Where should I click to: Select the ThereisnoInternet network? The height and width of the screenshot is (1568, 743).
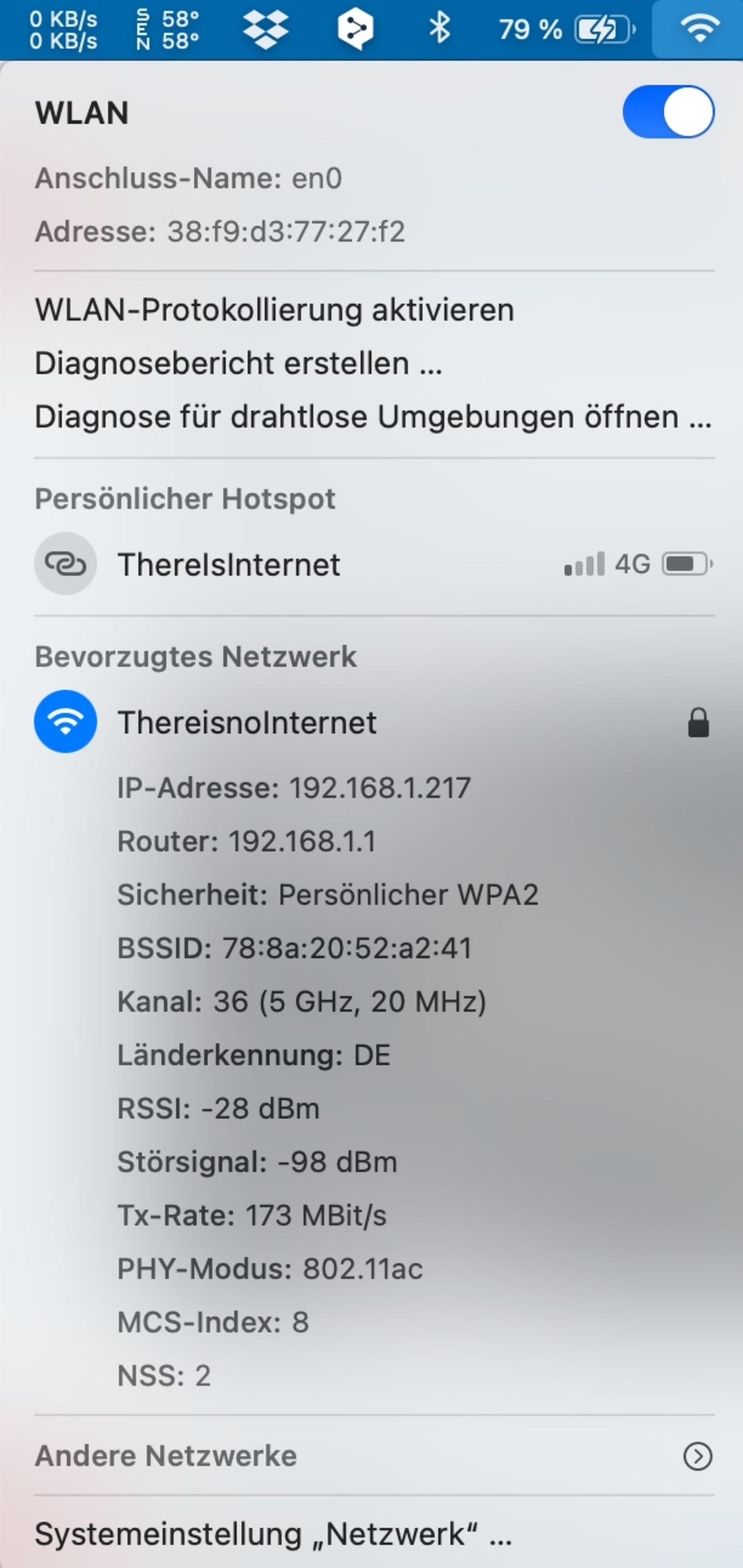pyautogui.click(x=374, y=722)
